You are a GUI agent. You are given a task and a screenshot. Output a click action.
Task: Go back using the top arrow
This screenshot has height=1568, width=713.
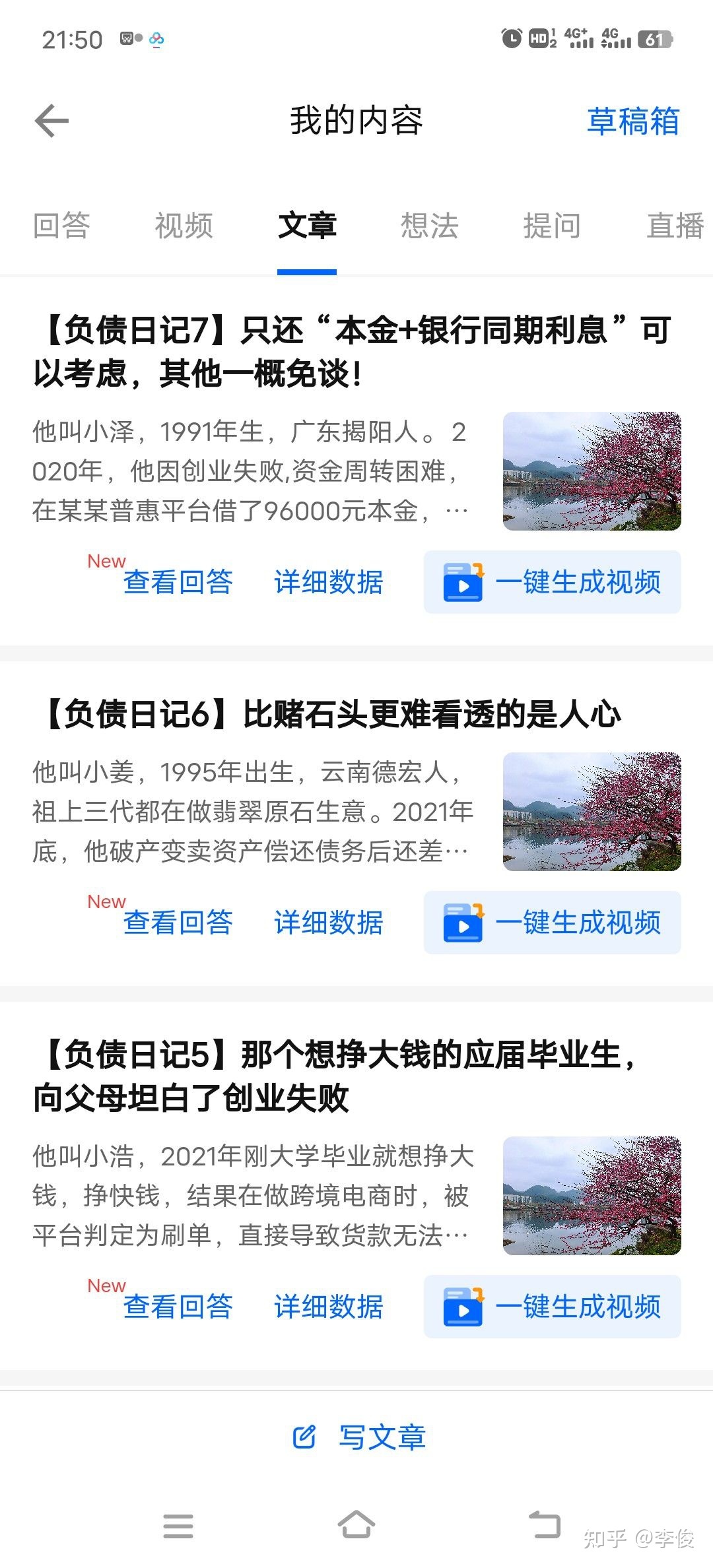tap(51, 121)
